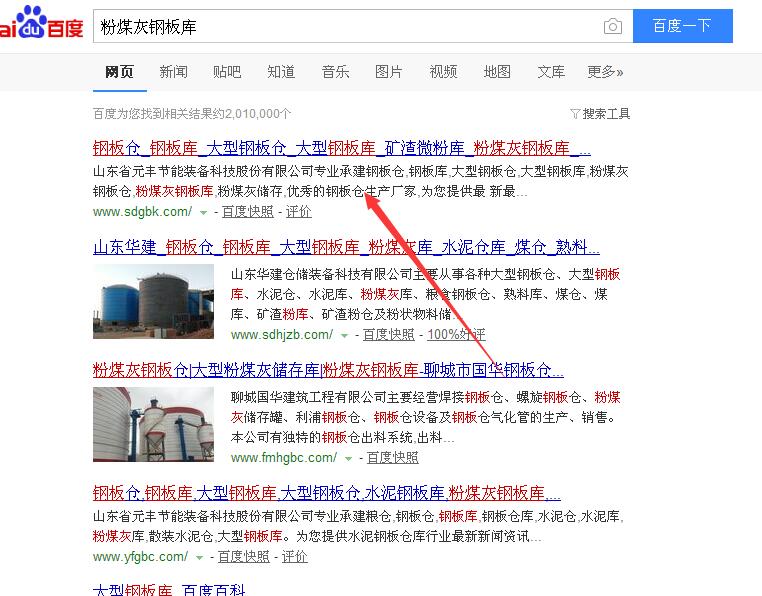Open 搜索工具 filter options
Image resolution: width=762 pixels, height=596 pixels.
point(600,114)
